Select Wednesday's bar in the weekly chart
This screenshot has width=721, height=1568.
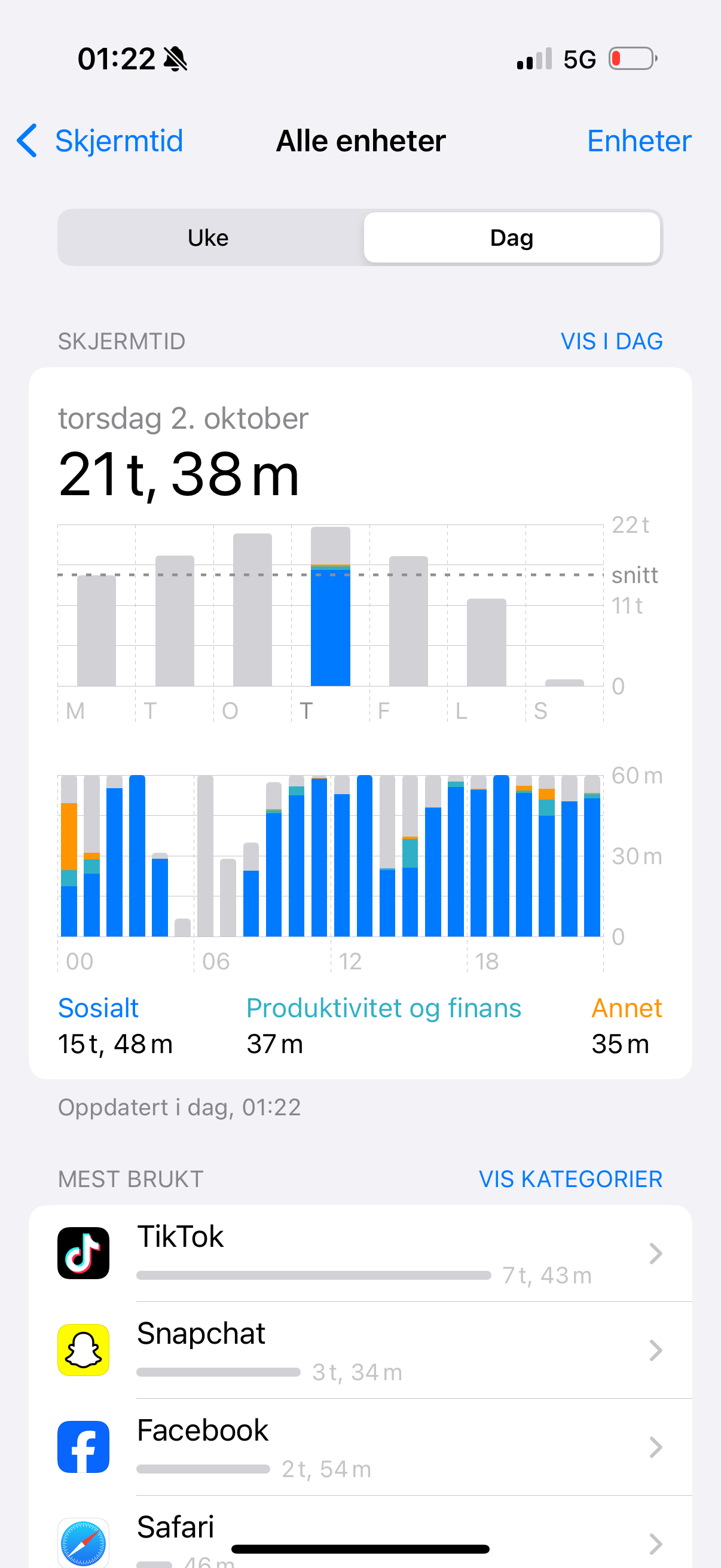252,610
